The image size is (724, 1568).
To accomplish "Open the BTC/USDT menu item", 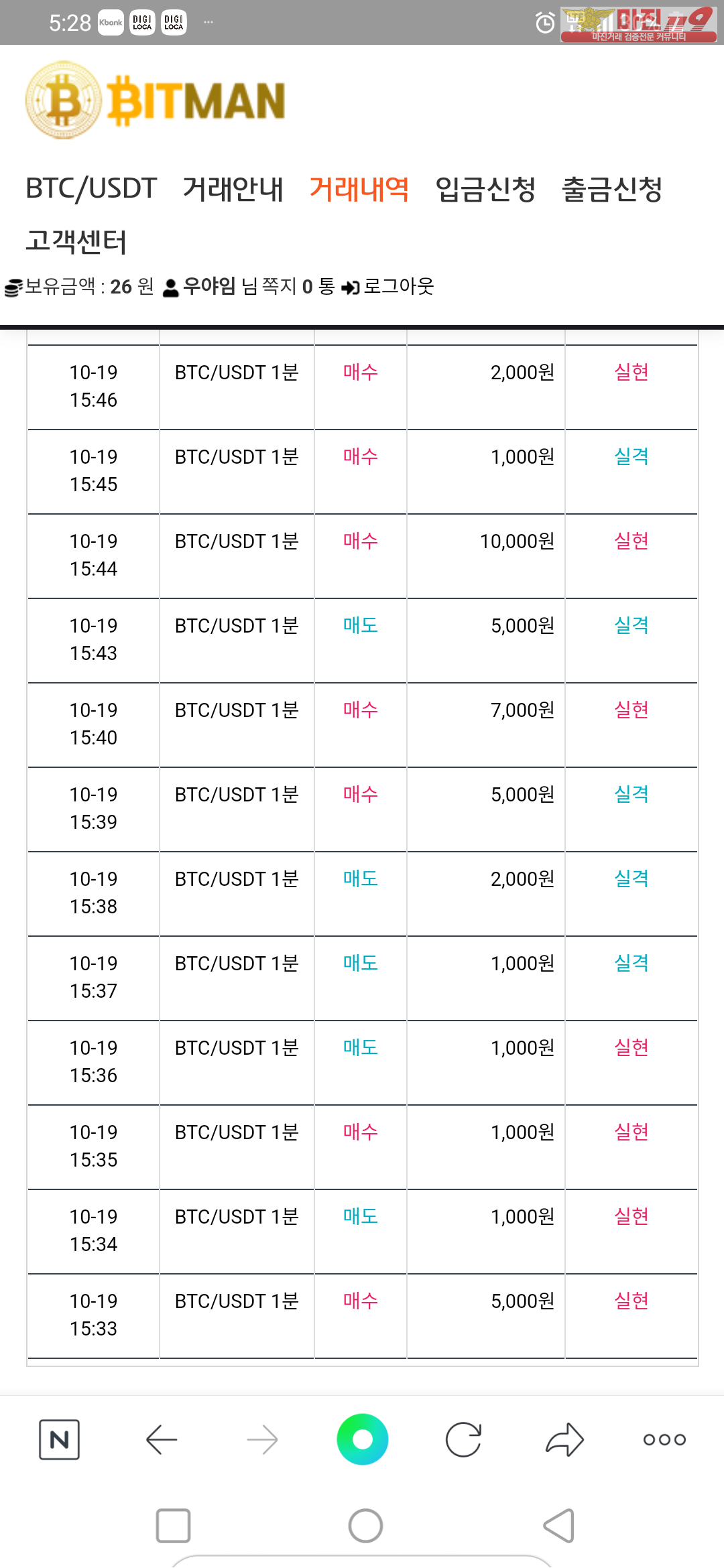I will [x=91, y=189].
